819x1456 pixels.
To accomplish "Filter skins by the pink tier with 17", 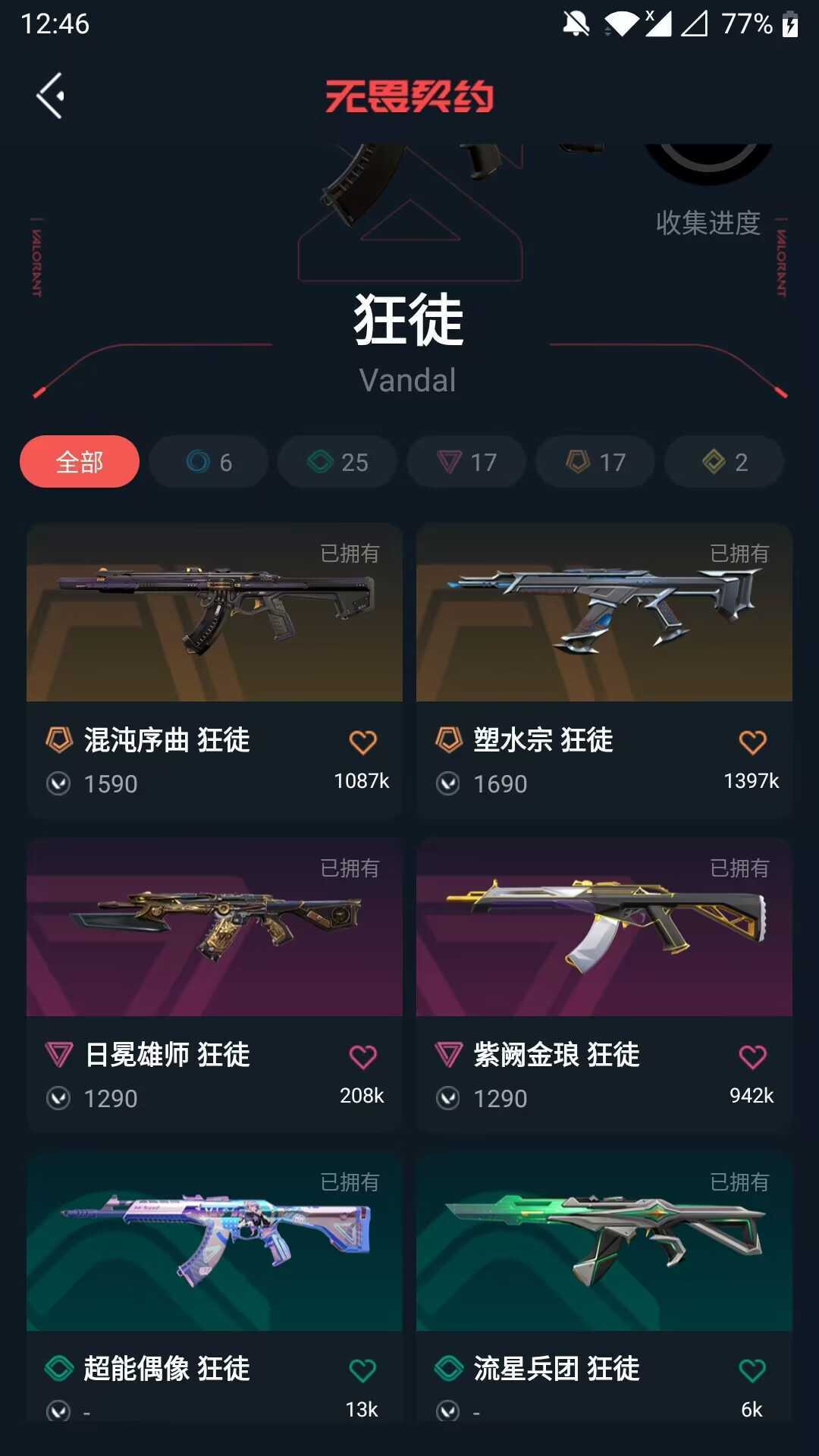I will [466, 461].
